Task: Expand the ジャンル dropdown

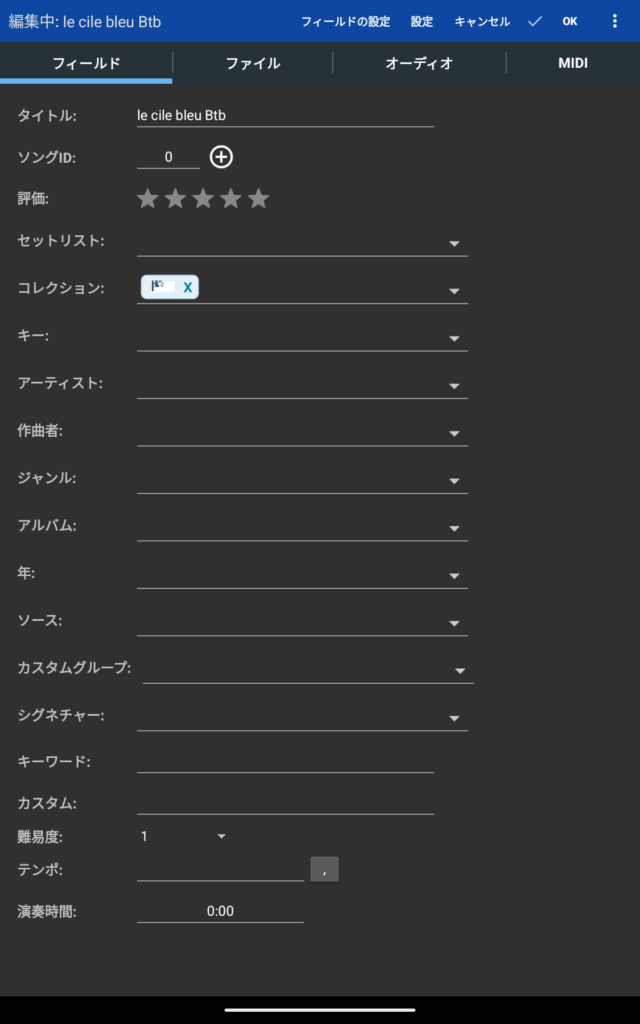Action: [x=454, y=481]
